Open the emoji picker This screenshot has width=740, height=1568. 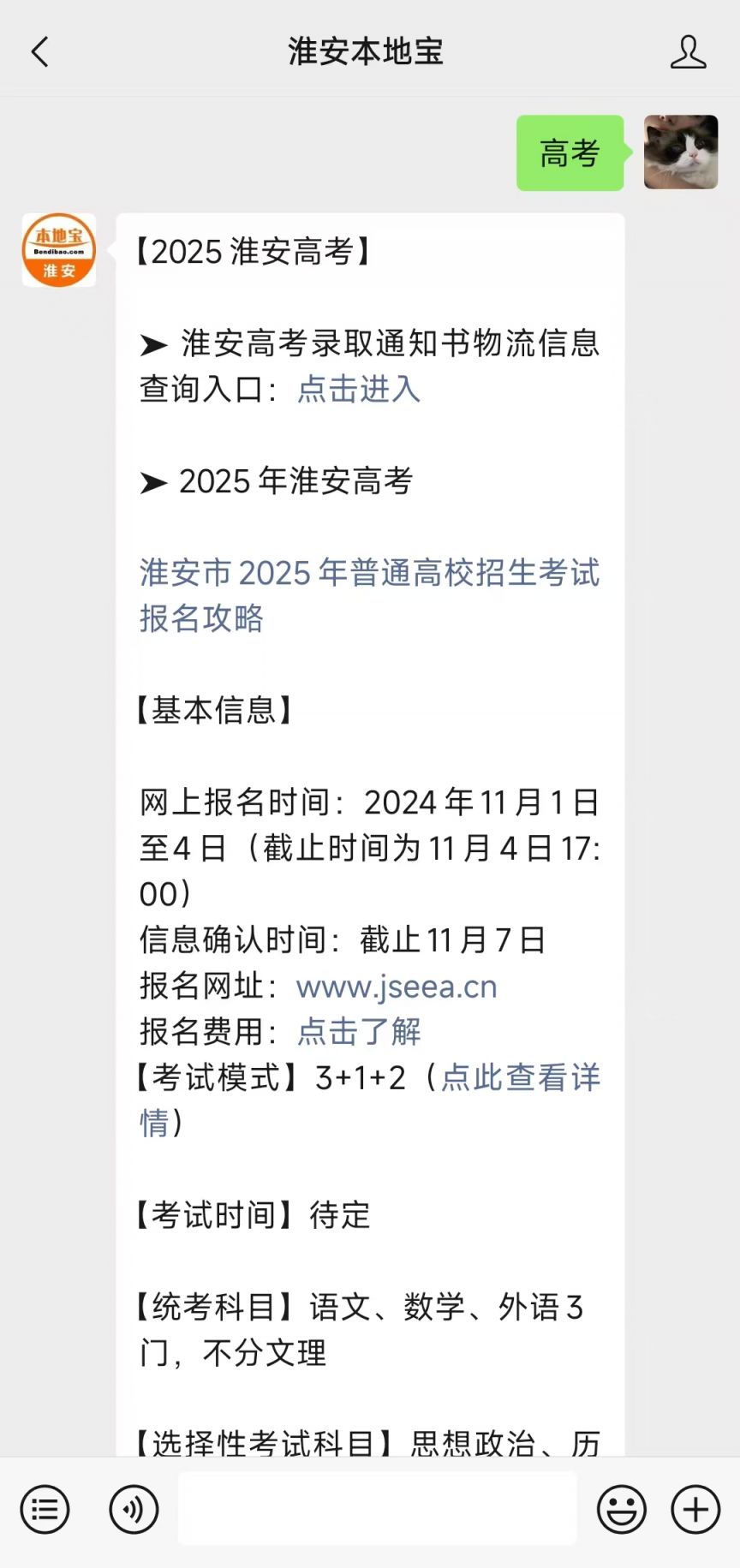pyautogui.click(x=622, y=1510)
